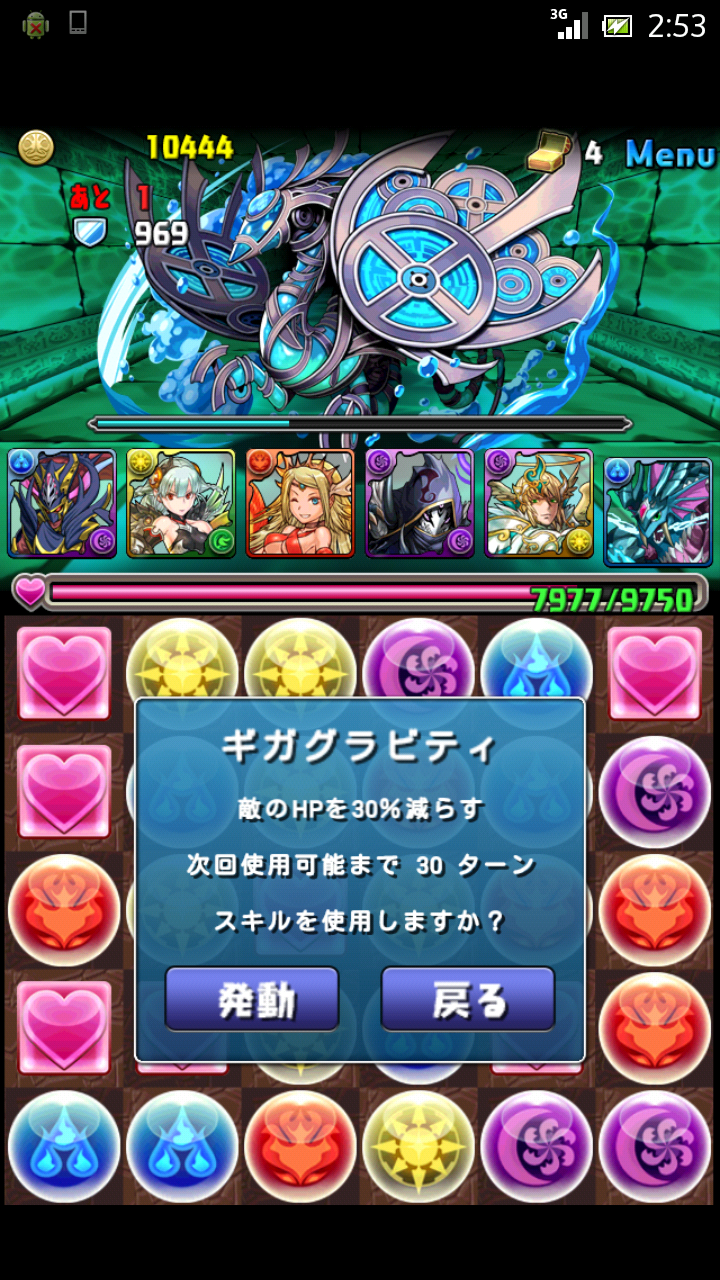This screenshot has height=1280, width=720.
Task: Select the dark dragon leader monster
Action: pyautogui.click(x=61, y=503)
